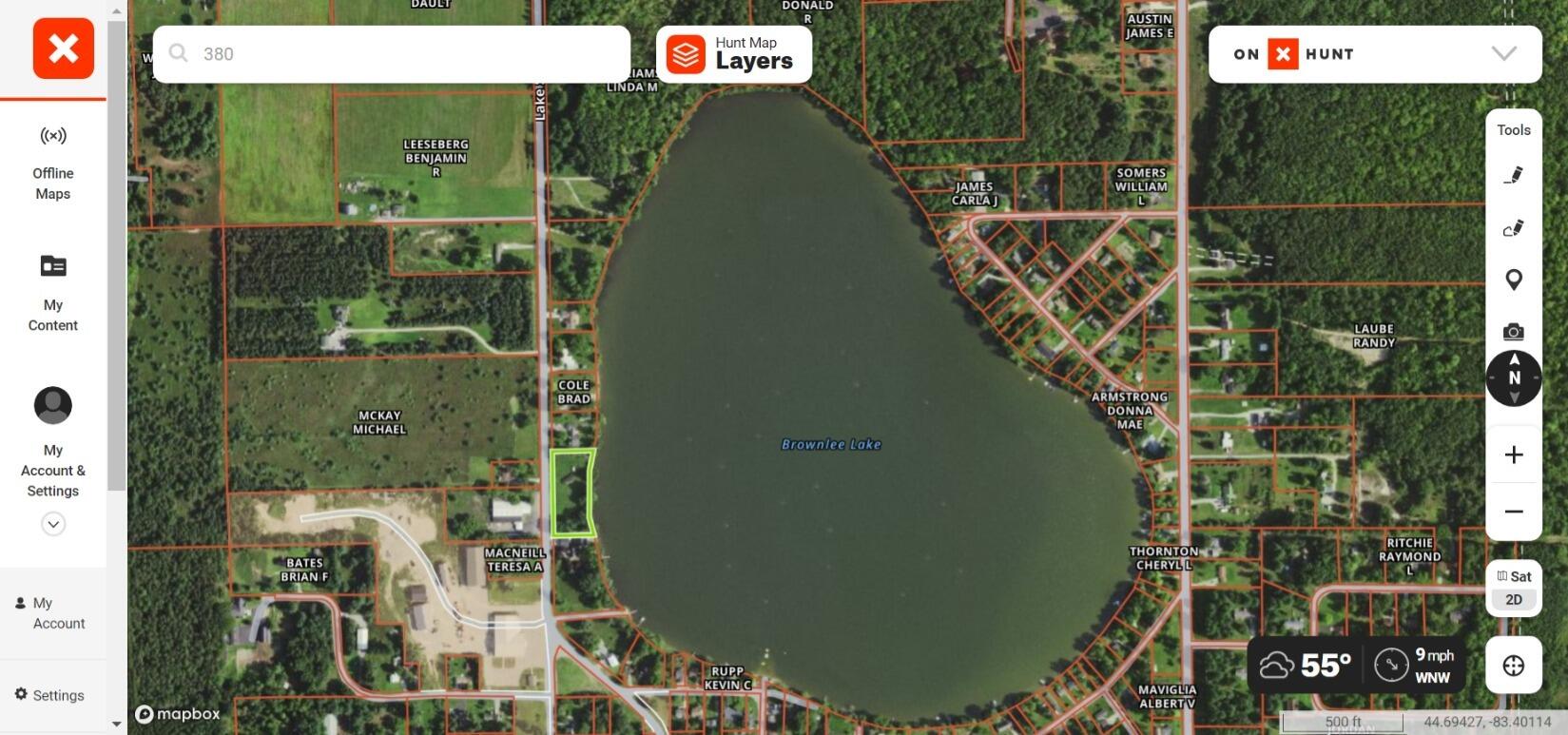Select the line drawing tool
Screen dimensions: 1568x735
(1513, 176)
